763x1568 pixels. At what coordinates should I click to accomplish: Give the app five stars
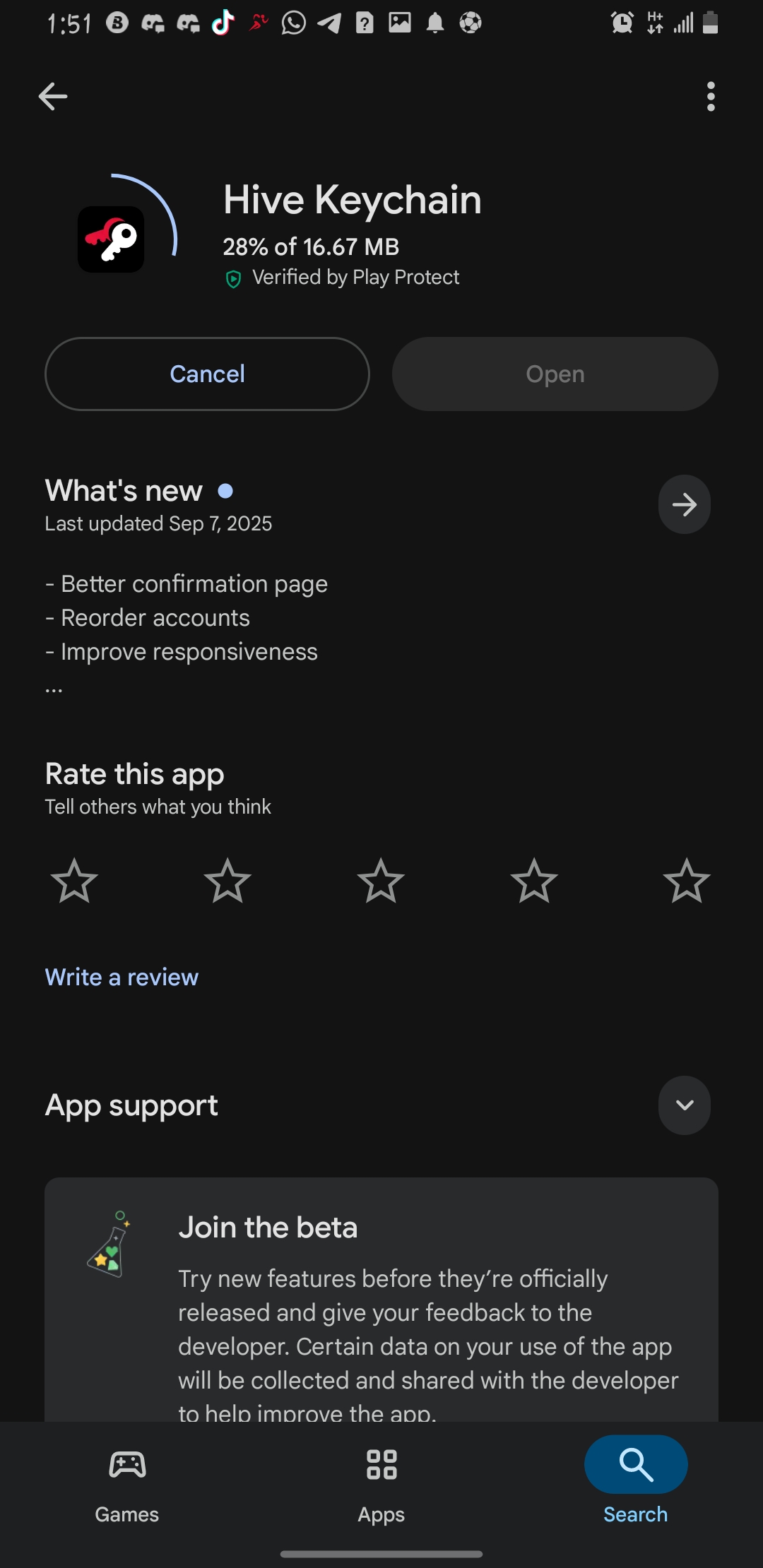click(687, 881)
